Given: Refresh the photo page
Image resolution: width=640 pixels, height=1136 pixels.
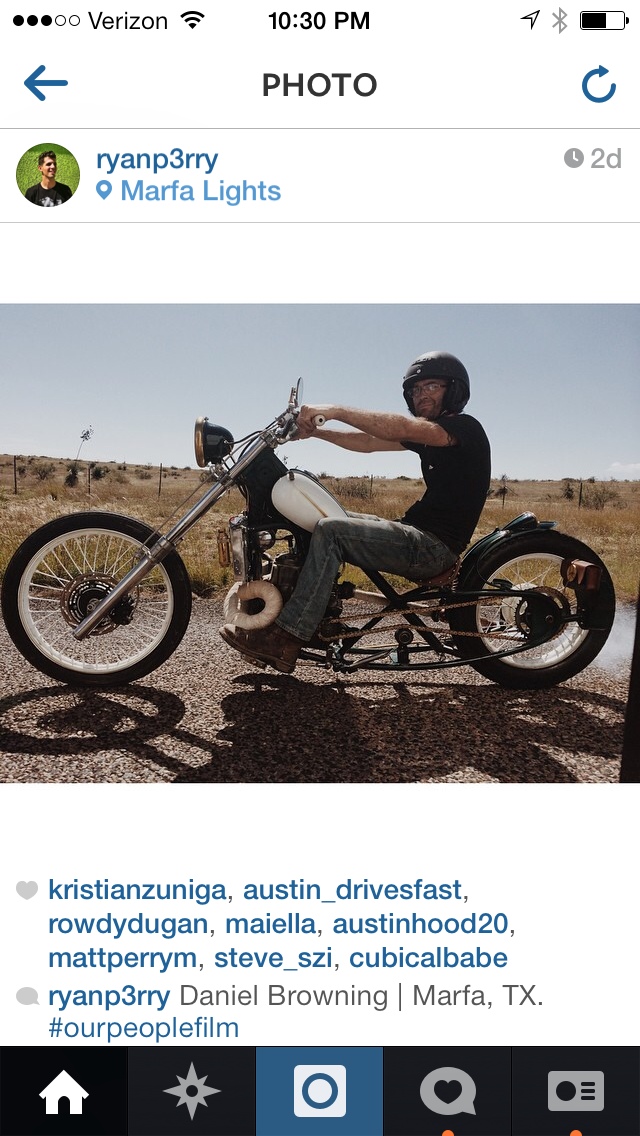Looking at the screenshot, I should 598,86.
